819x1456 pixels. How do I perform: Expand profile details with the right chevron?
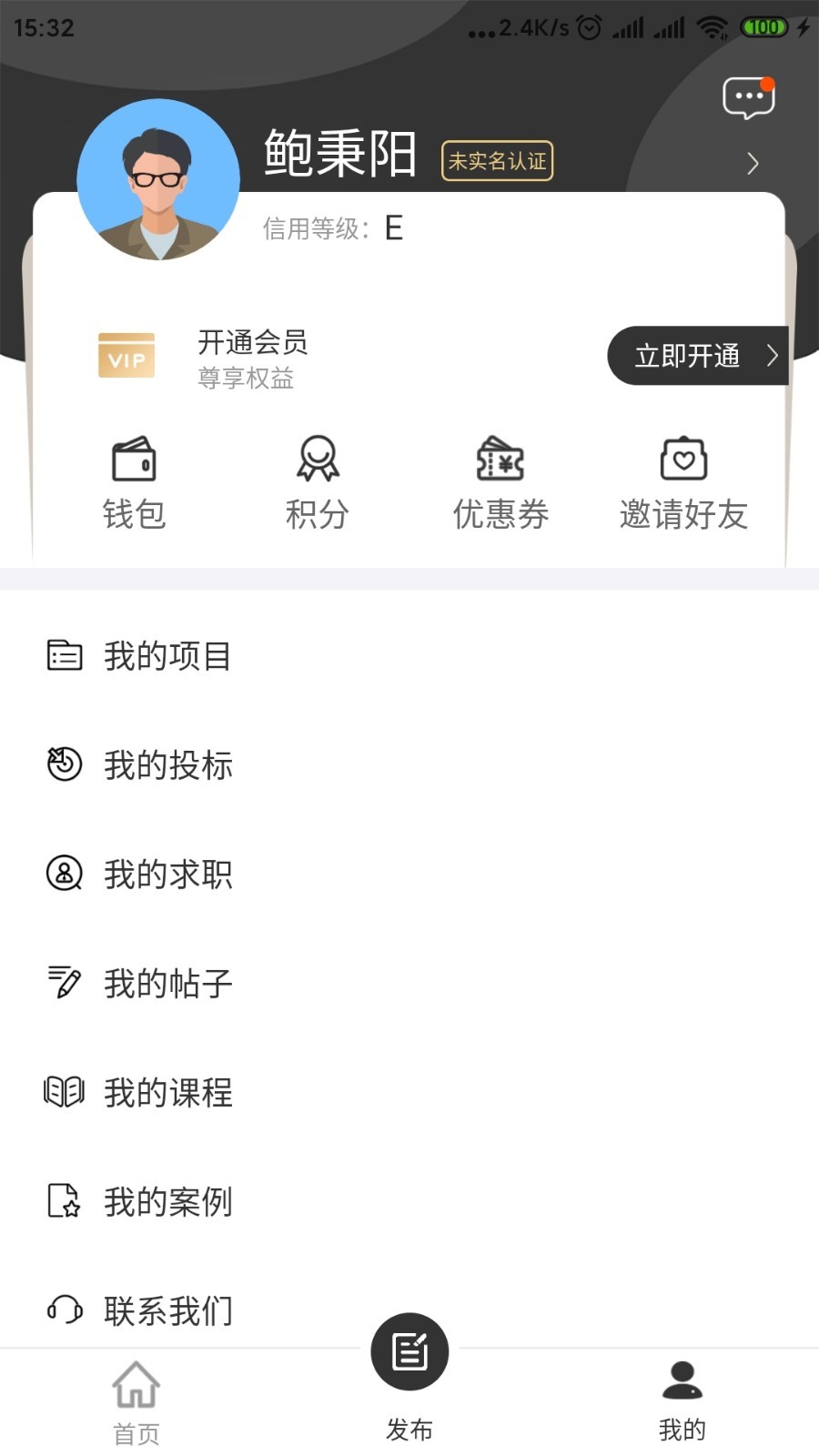click(752, 163)
